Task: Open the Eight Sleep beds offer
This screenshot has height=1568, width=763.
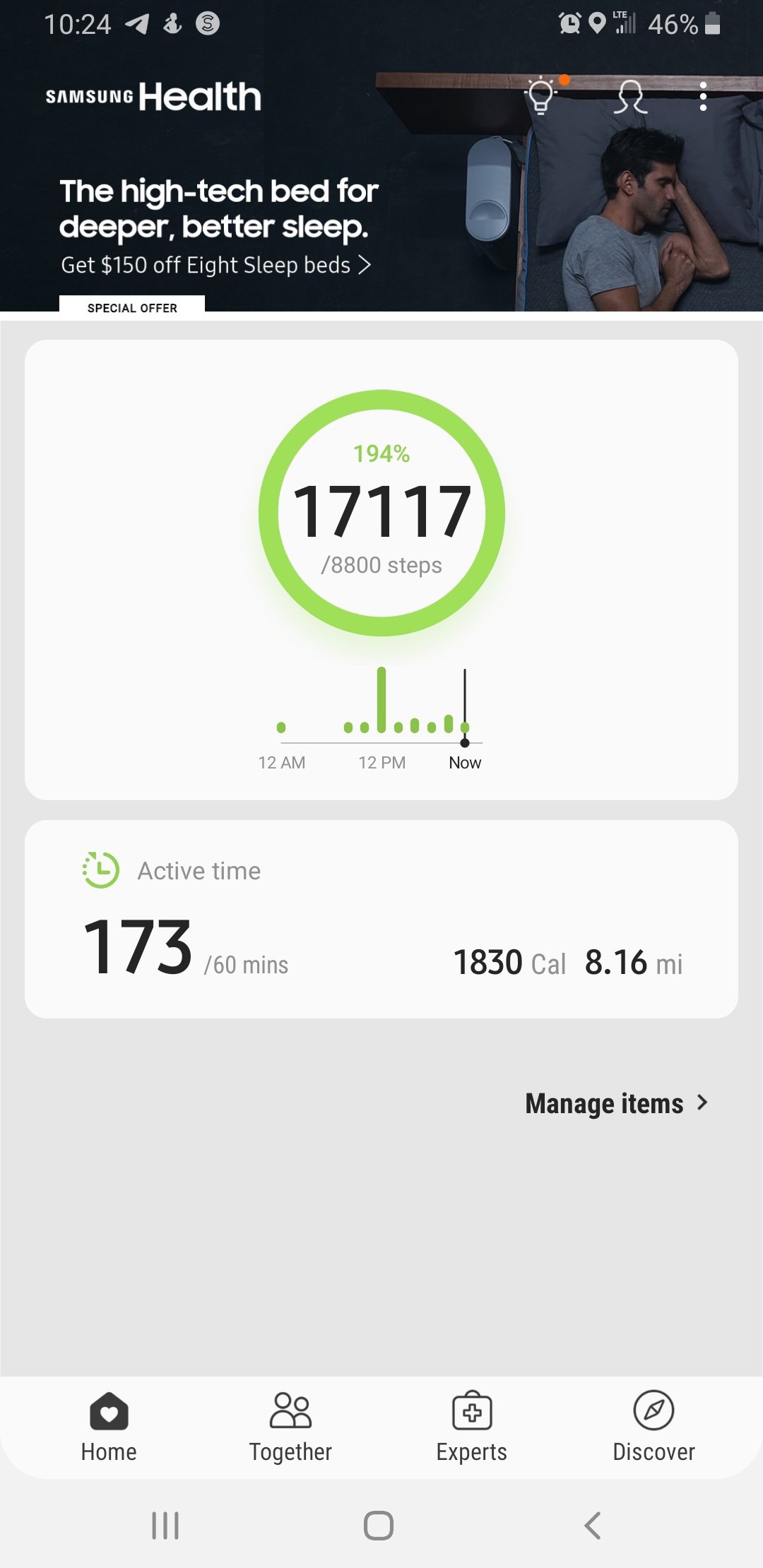Action: [x=215, y=265]
